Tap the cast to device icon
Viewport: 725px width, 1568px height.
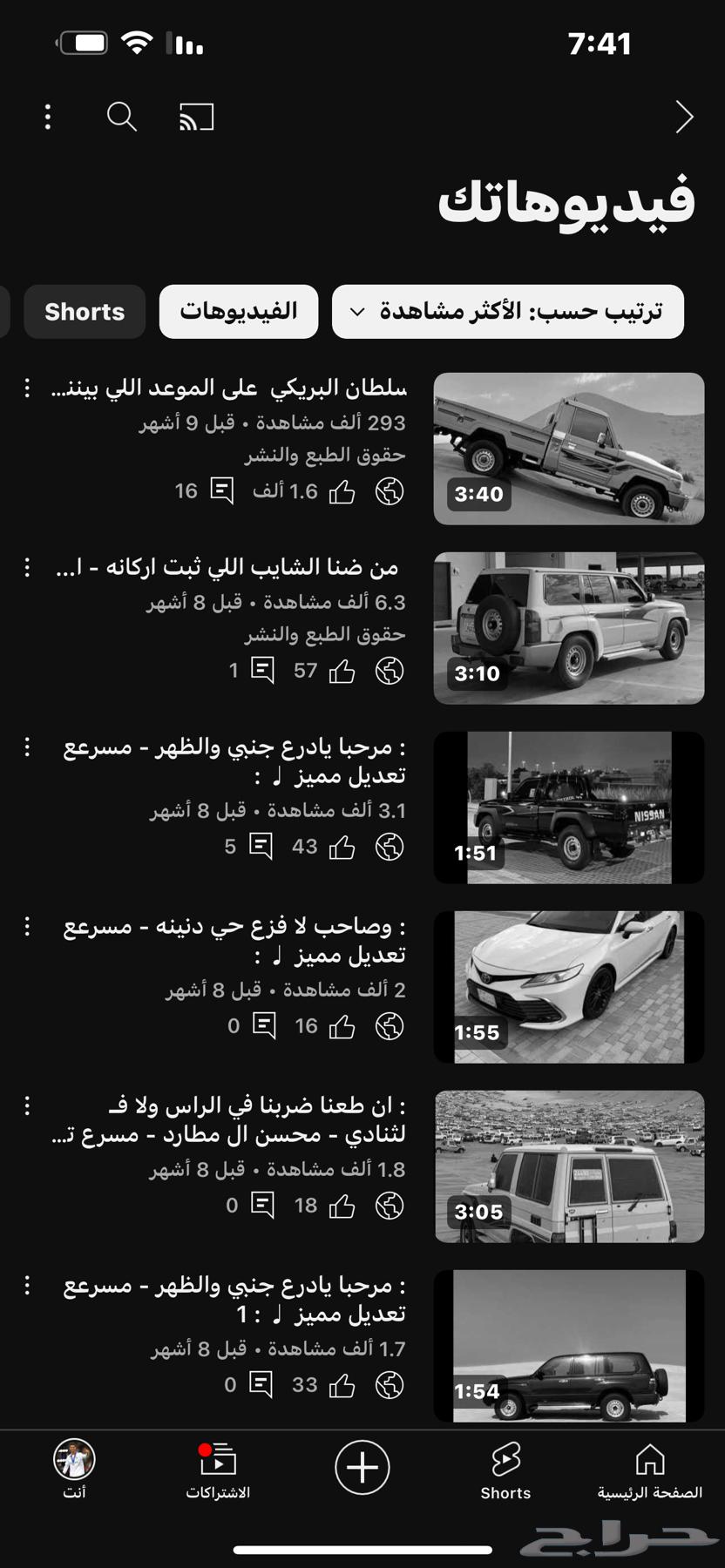[196, 117]
